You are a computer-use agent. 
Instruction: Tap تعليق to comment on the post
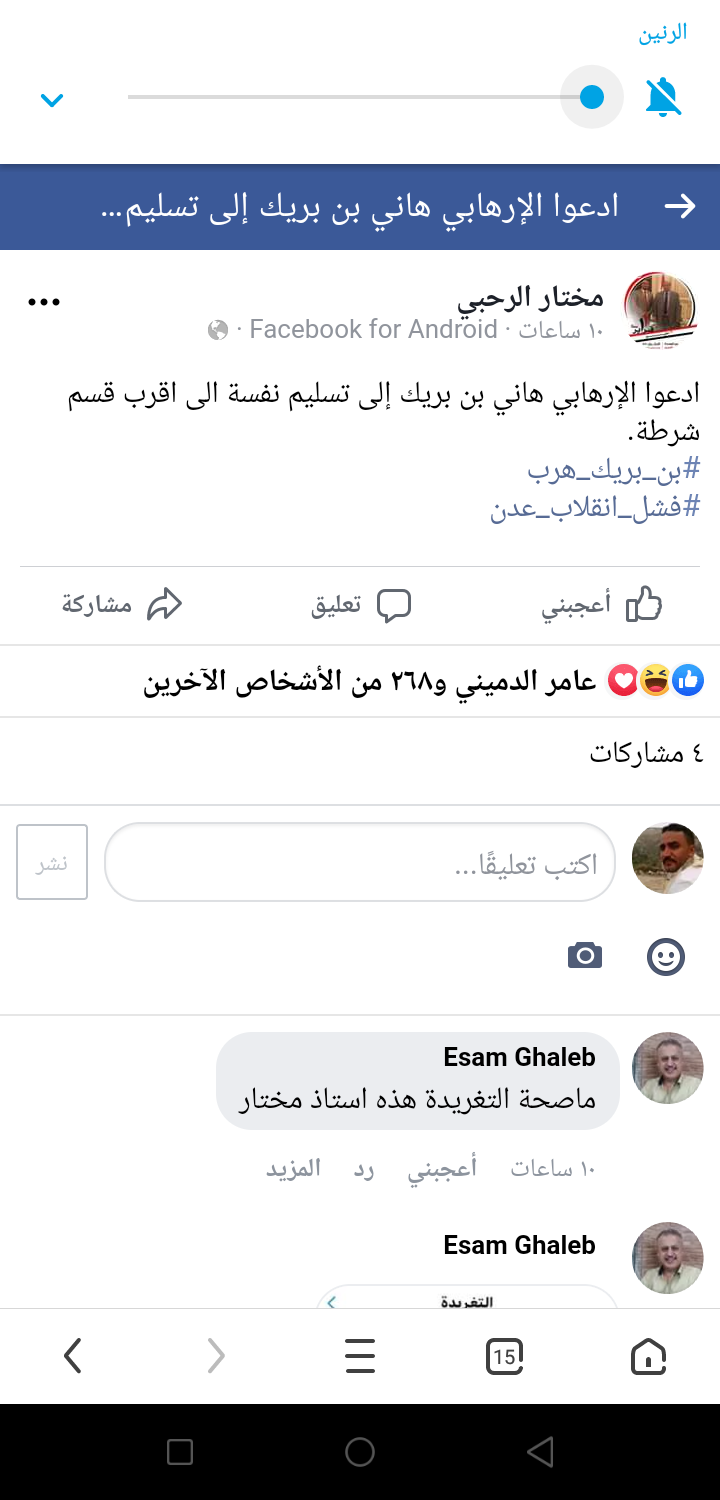pos(360,605)
